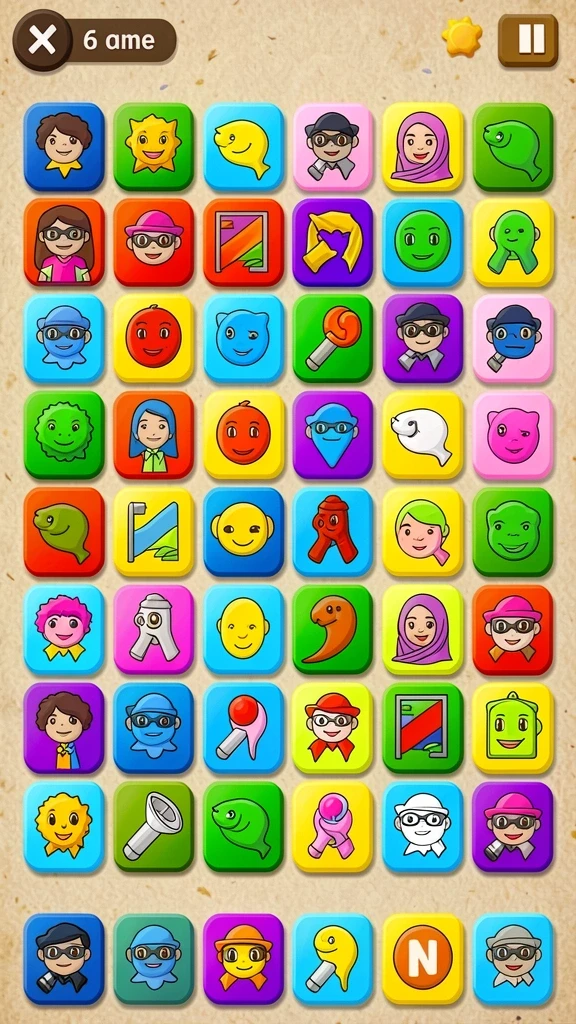Choose the blue winking cat tile
The height and width of the screenshot is (1024, 576).
[x=244, y=338]
